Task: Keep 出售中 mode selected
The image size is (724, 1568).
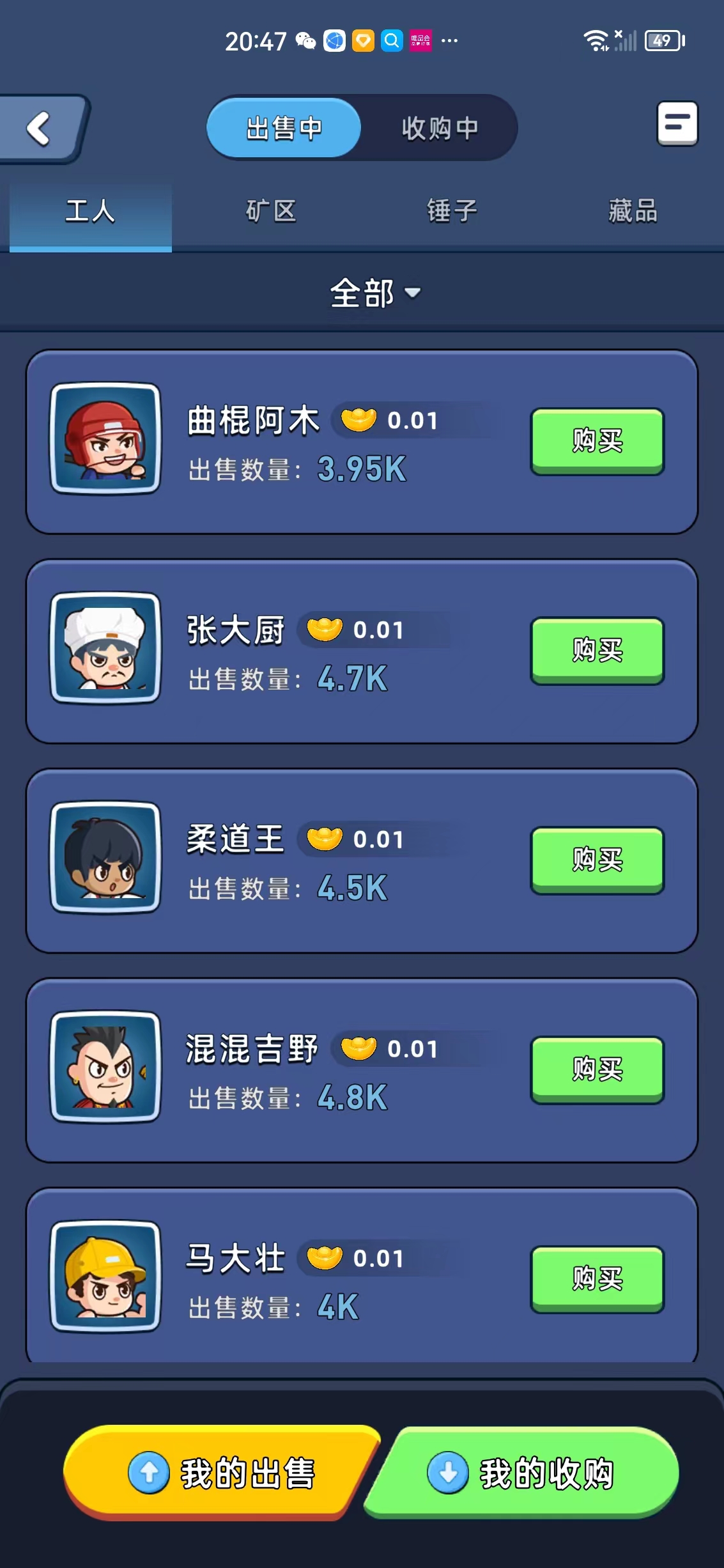Action: coord(283,128)
